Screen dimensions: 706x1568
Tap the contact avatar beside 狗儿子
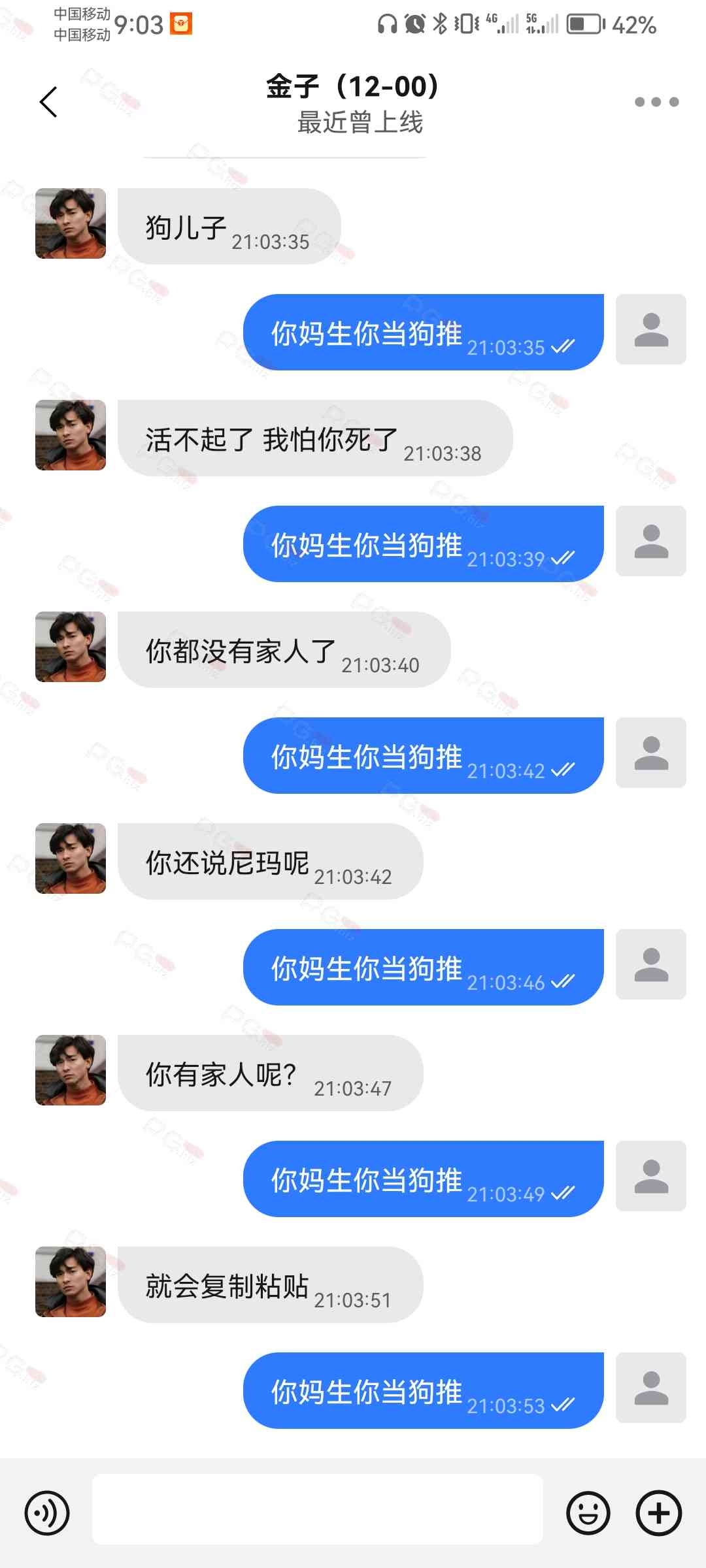coord(71,223)
